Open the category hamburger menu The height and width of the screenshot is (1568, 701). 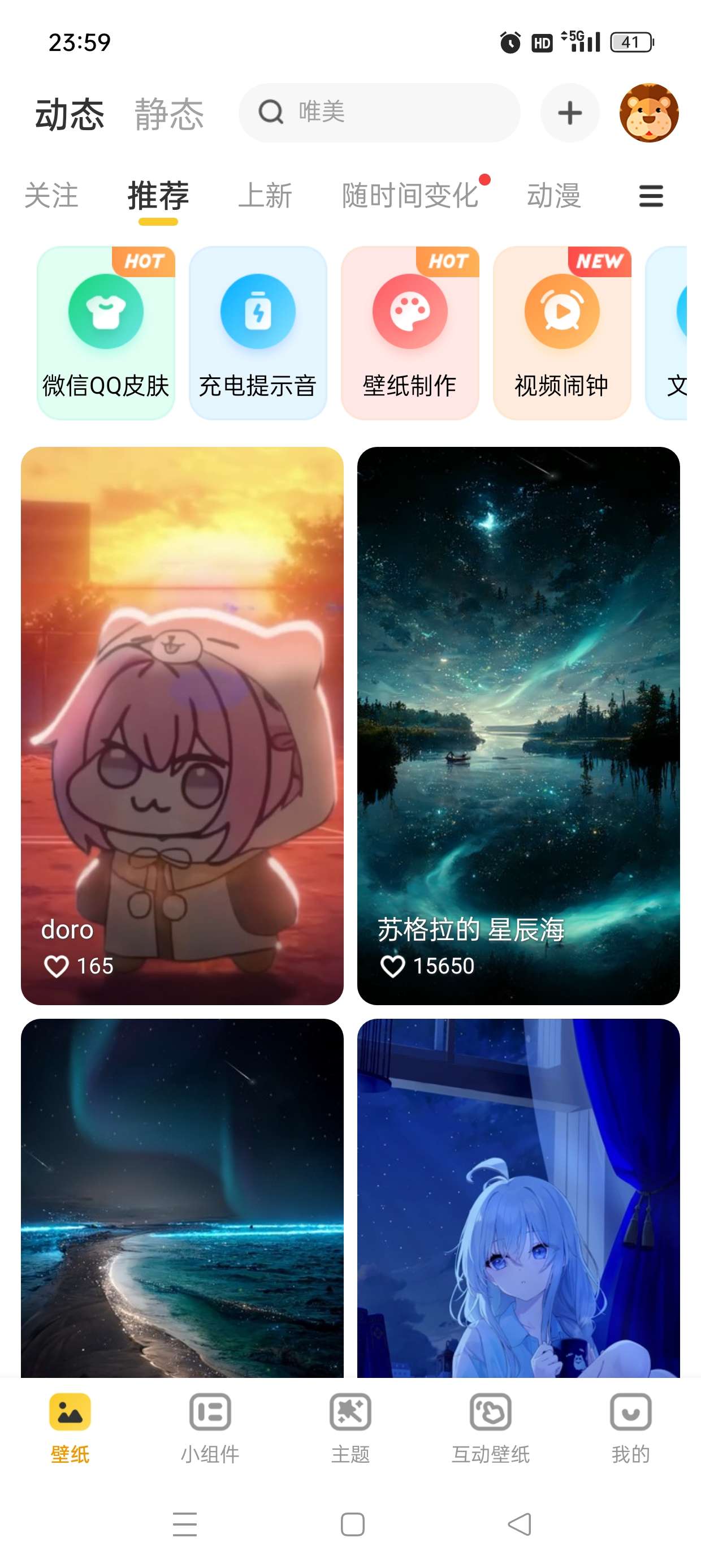[651, 196]
